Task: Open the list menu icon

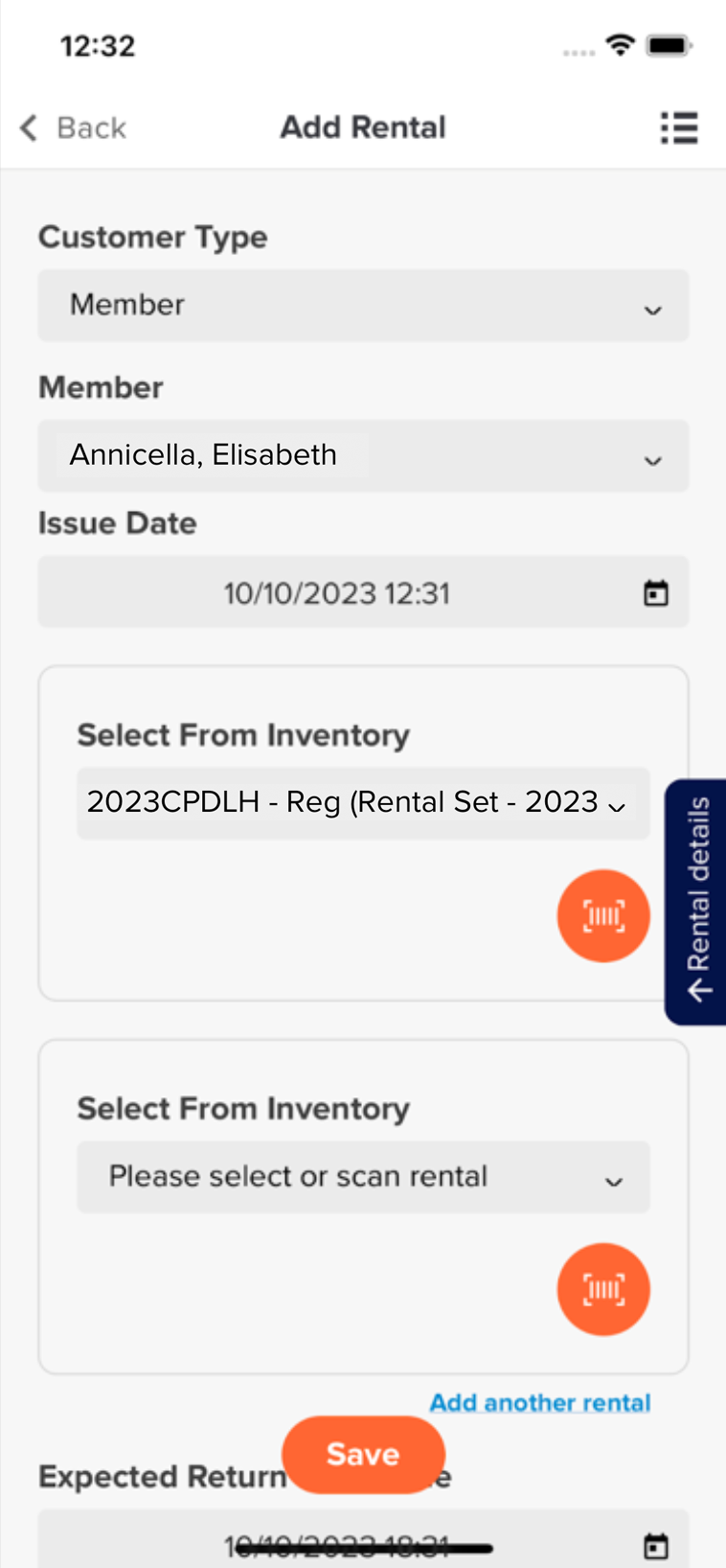Action: [x=679, y=127]
